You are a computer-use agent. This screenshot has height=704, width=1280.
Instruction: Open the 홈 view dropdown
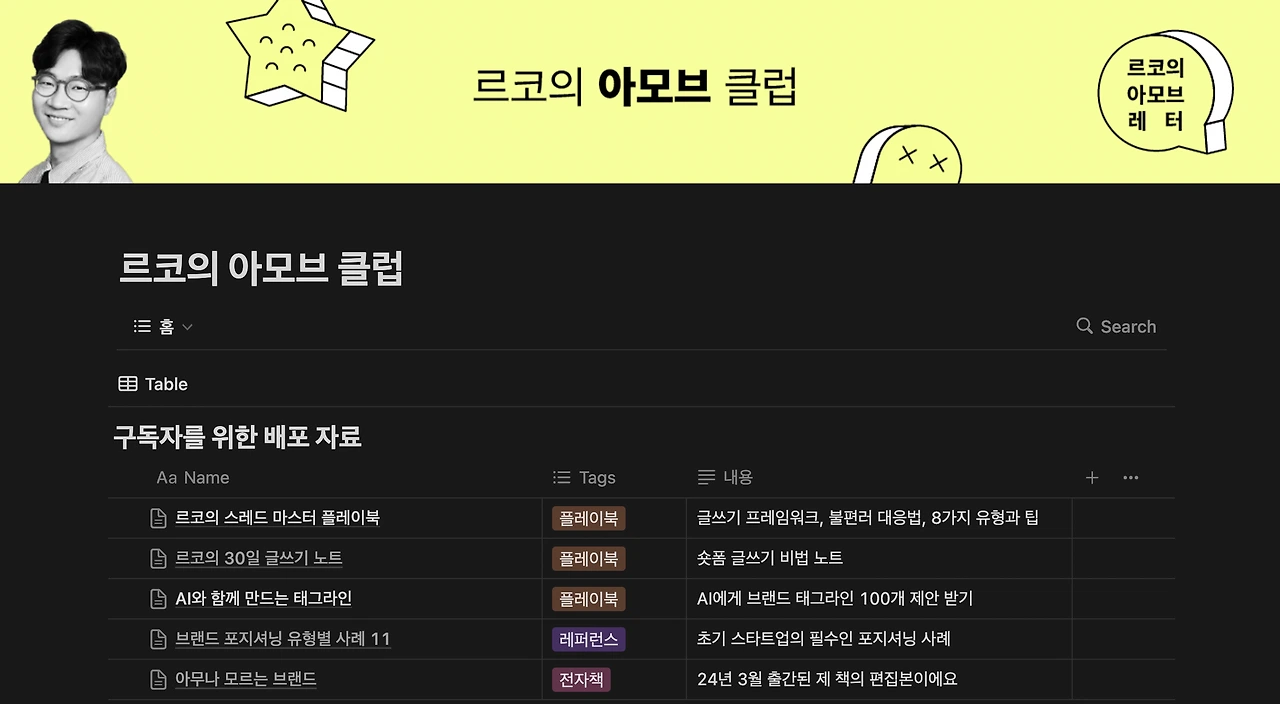(163, 327)
